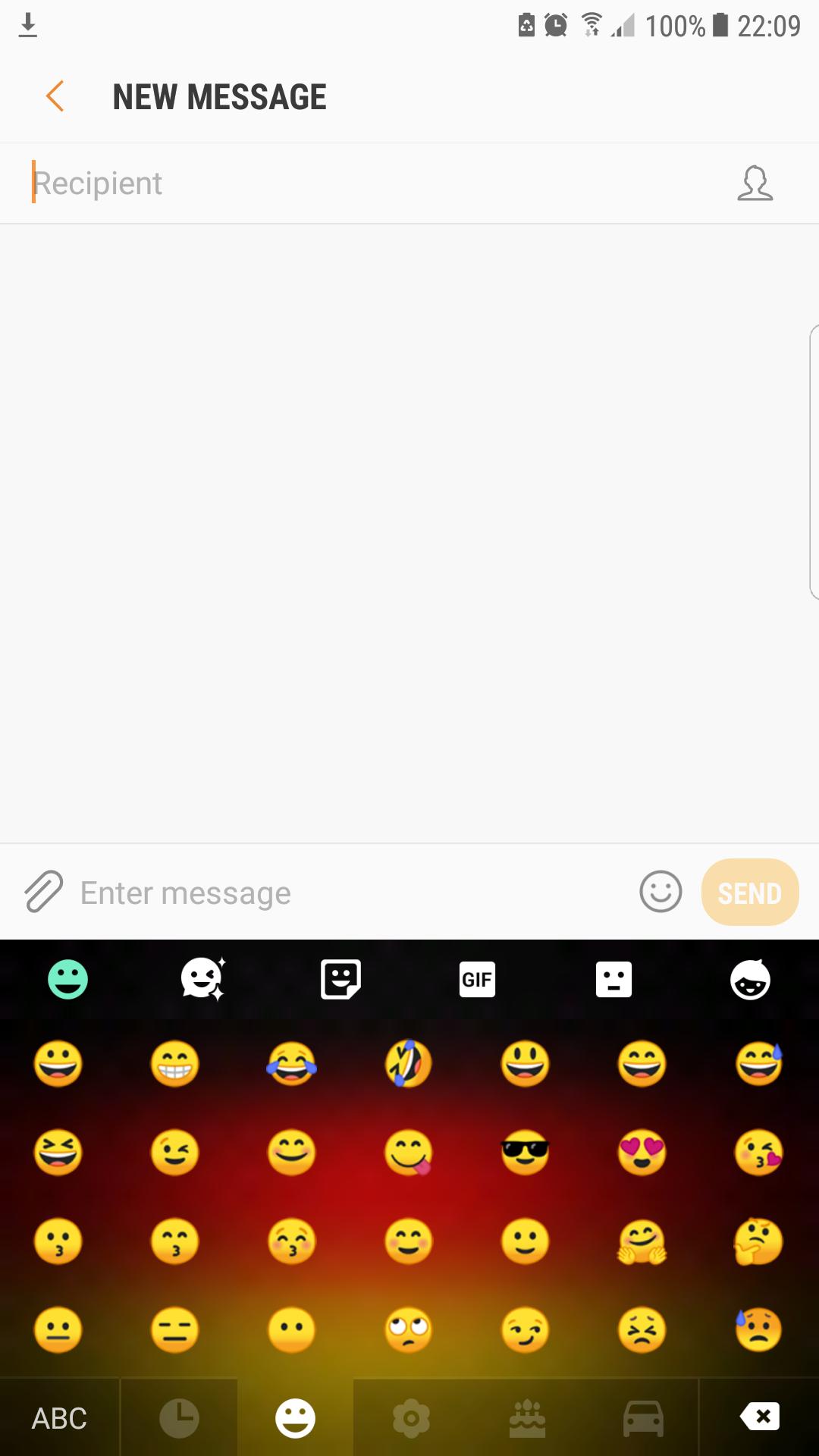This screenshot has width=819, height=1456.
Task: Switch to the stickers tab
Action: click(340, 979)
